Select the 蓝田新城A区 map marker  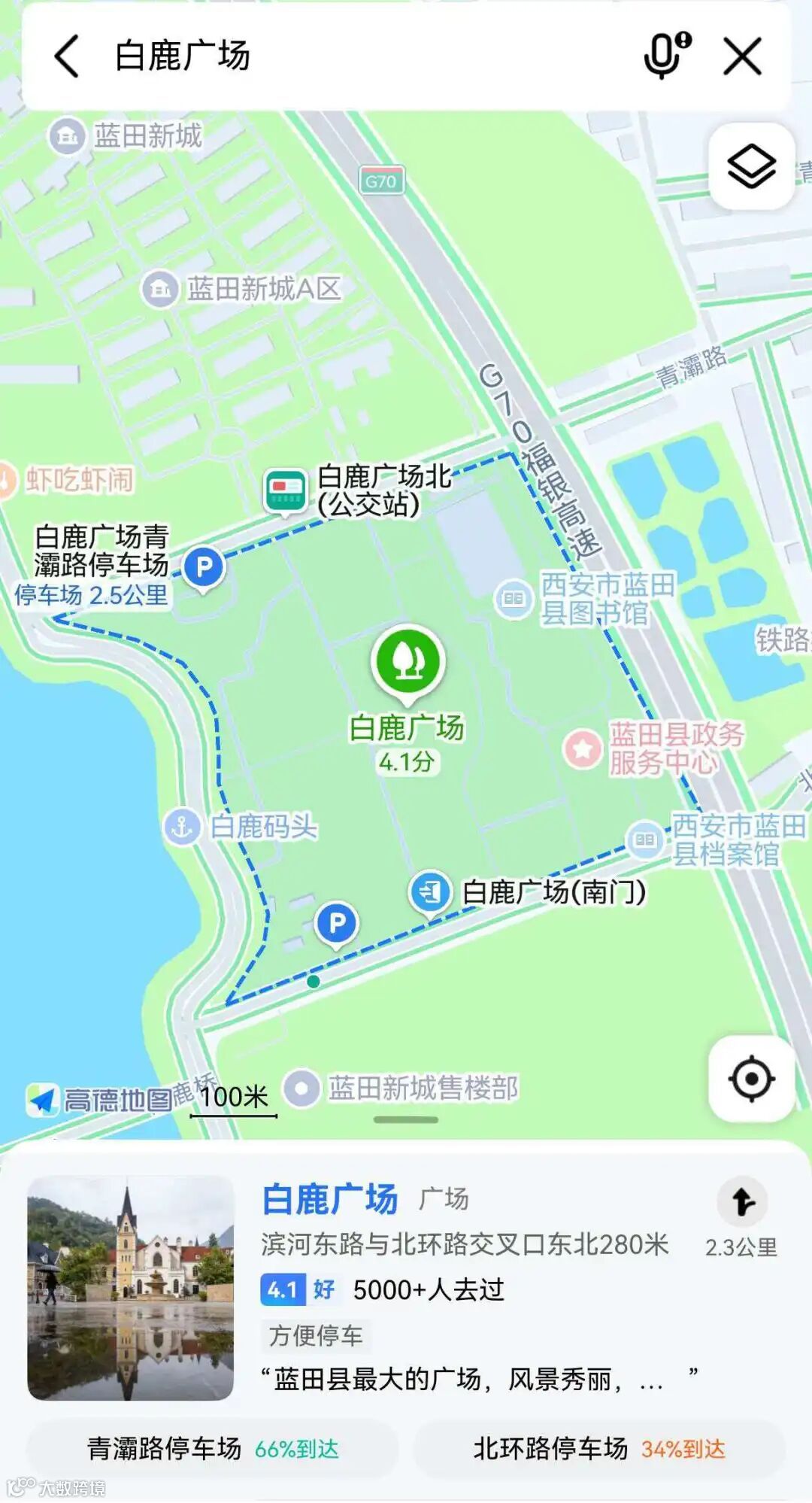click(160, 289)
